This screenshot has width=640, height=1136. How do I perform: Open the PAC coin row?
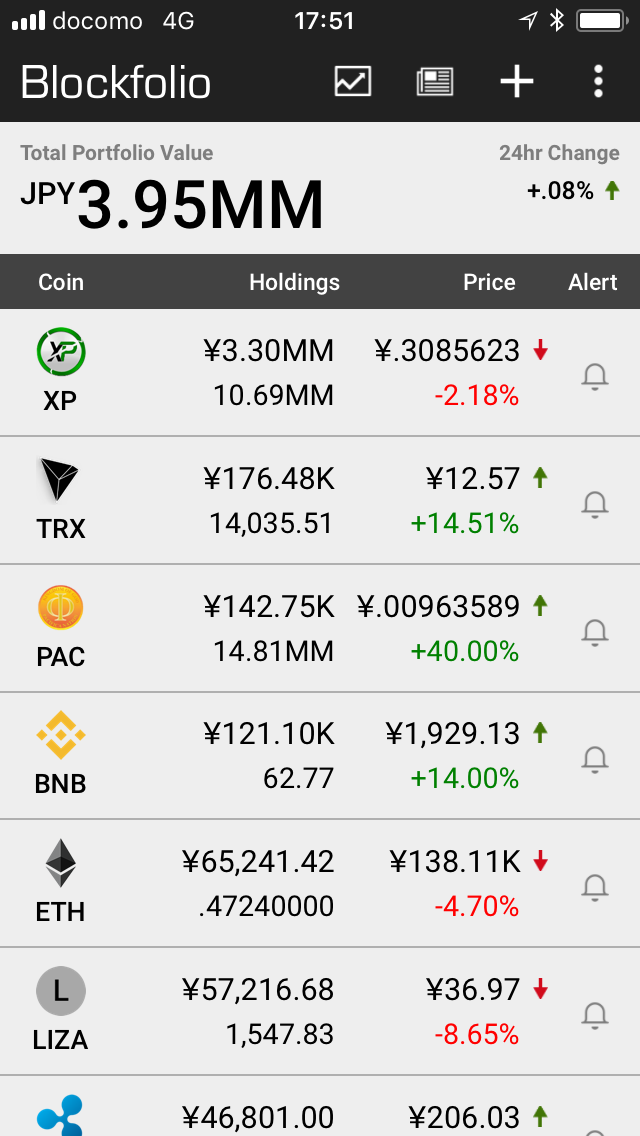tap(320, 627)
